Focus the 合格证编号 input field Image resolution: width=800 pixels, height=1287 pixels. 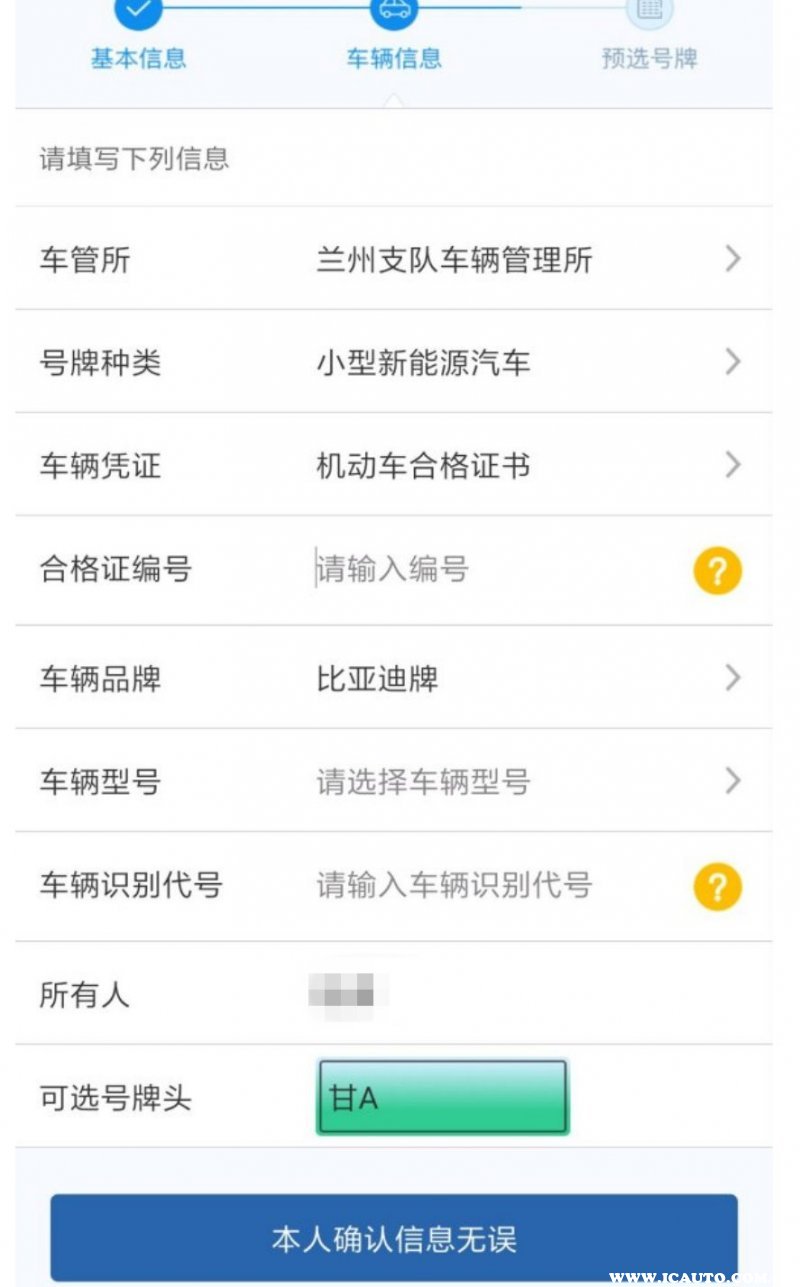[x=480, y=570]
